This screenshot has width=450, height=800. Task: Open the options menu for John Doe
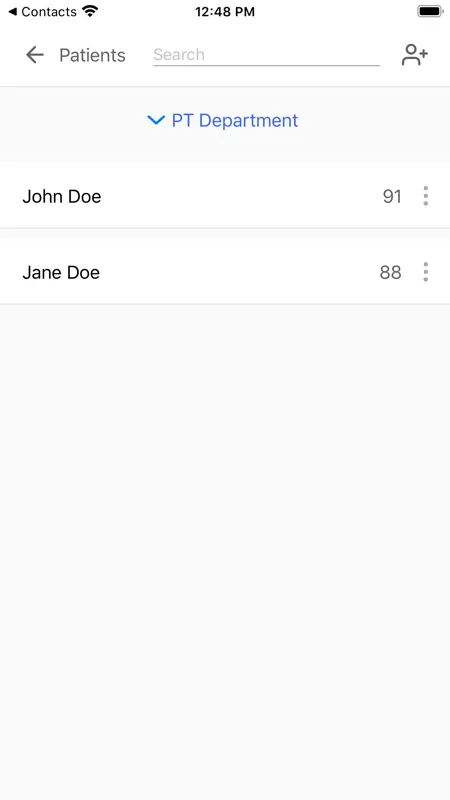click(x=426, y=196)
